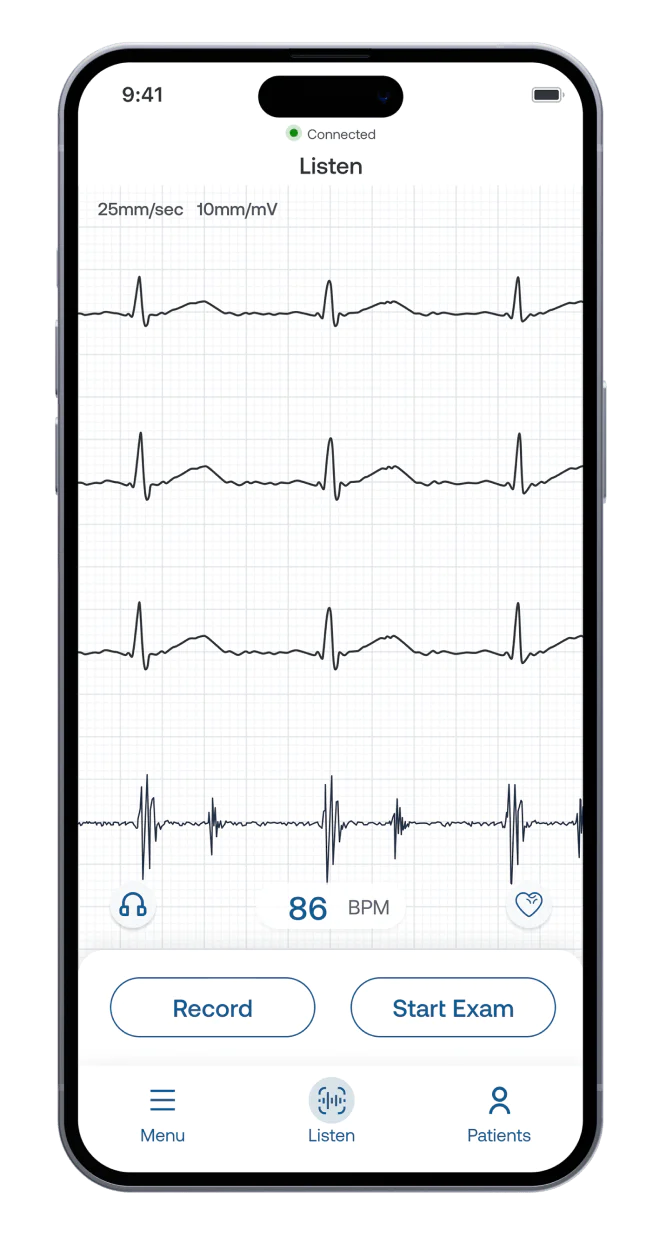Open the Menu tab
Viewport: 657px width, 1240px height.
click(x=162, y=1113)
